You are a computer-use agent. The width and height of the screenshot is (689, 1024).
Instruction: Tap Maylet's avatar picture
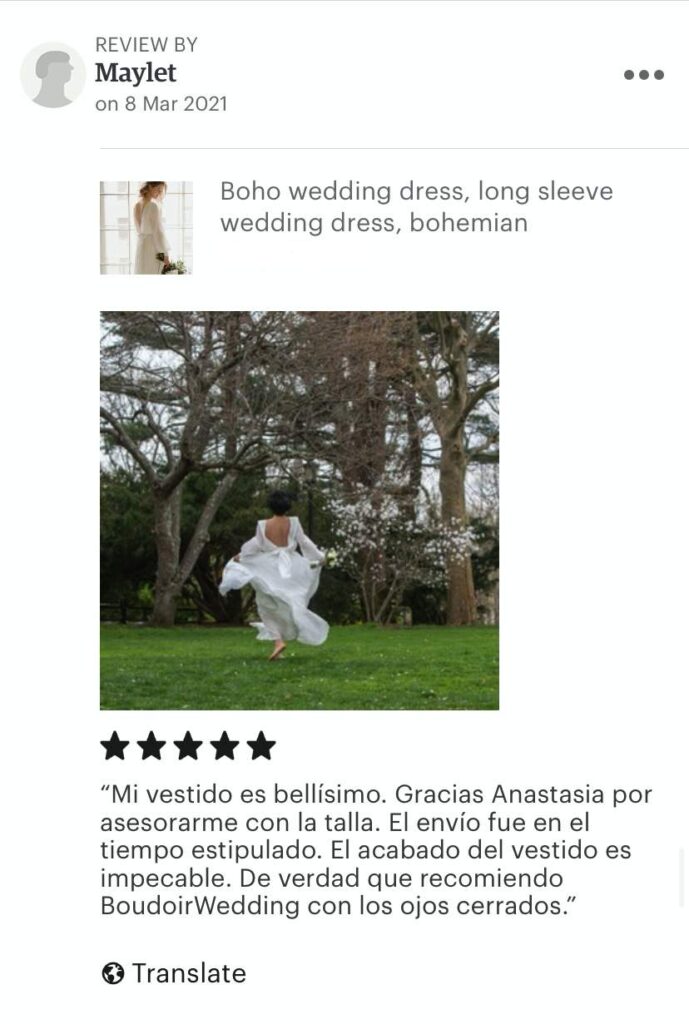[x=52, y=75]
